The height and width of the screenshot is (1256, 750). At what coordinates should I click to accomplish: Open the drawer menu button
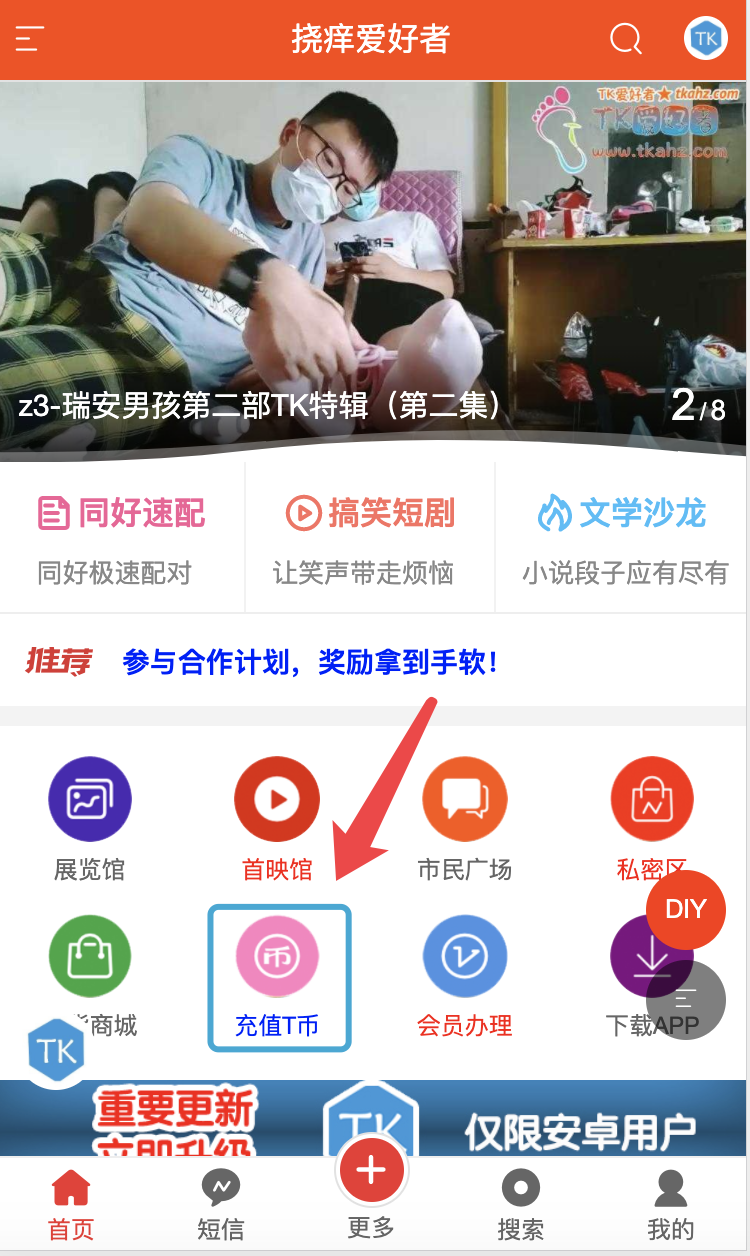coord(29,40)
